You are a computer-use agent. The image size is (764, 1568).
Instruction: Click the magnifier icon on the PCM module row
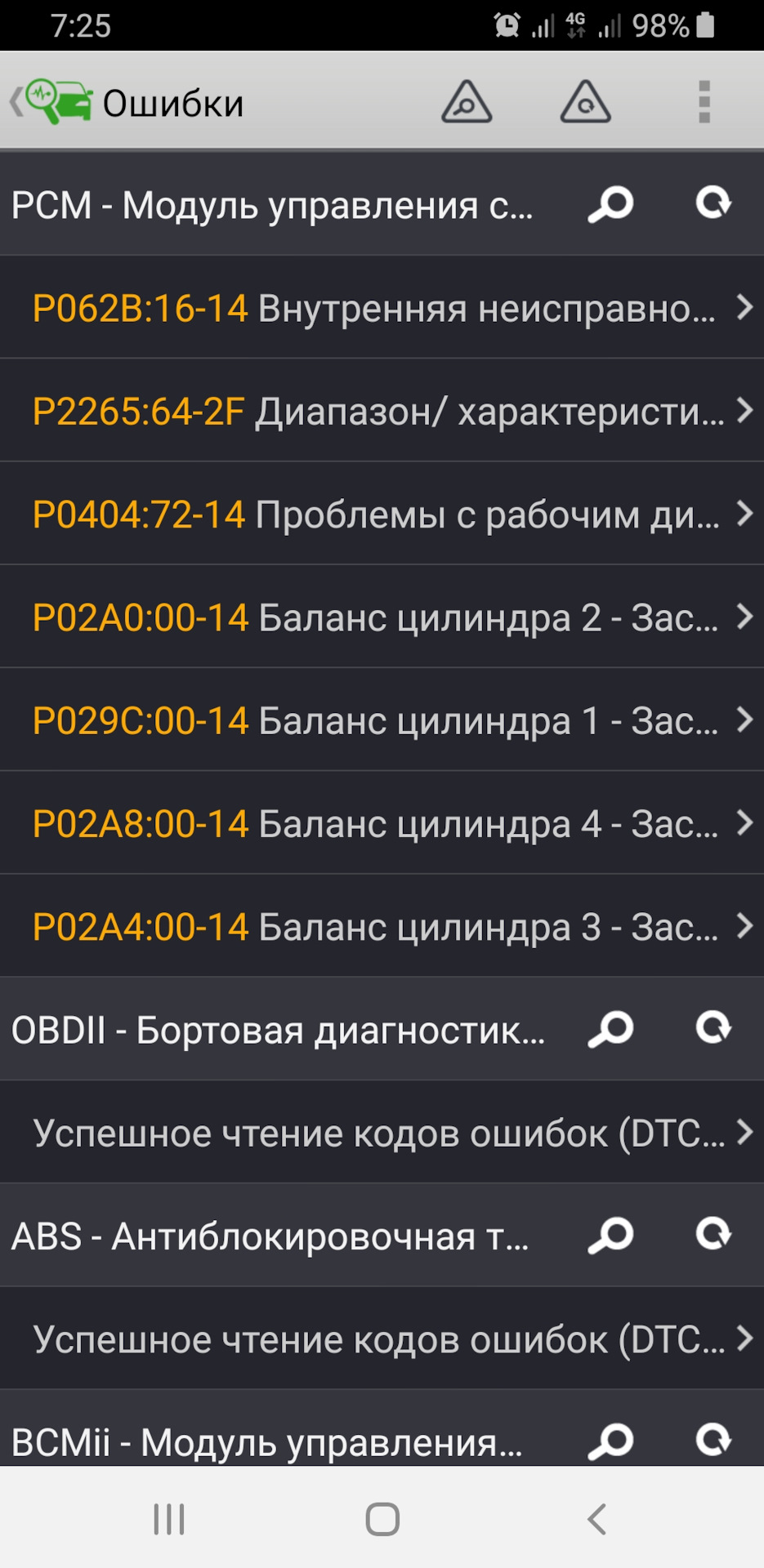coord(611,204)
